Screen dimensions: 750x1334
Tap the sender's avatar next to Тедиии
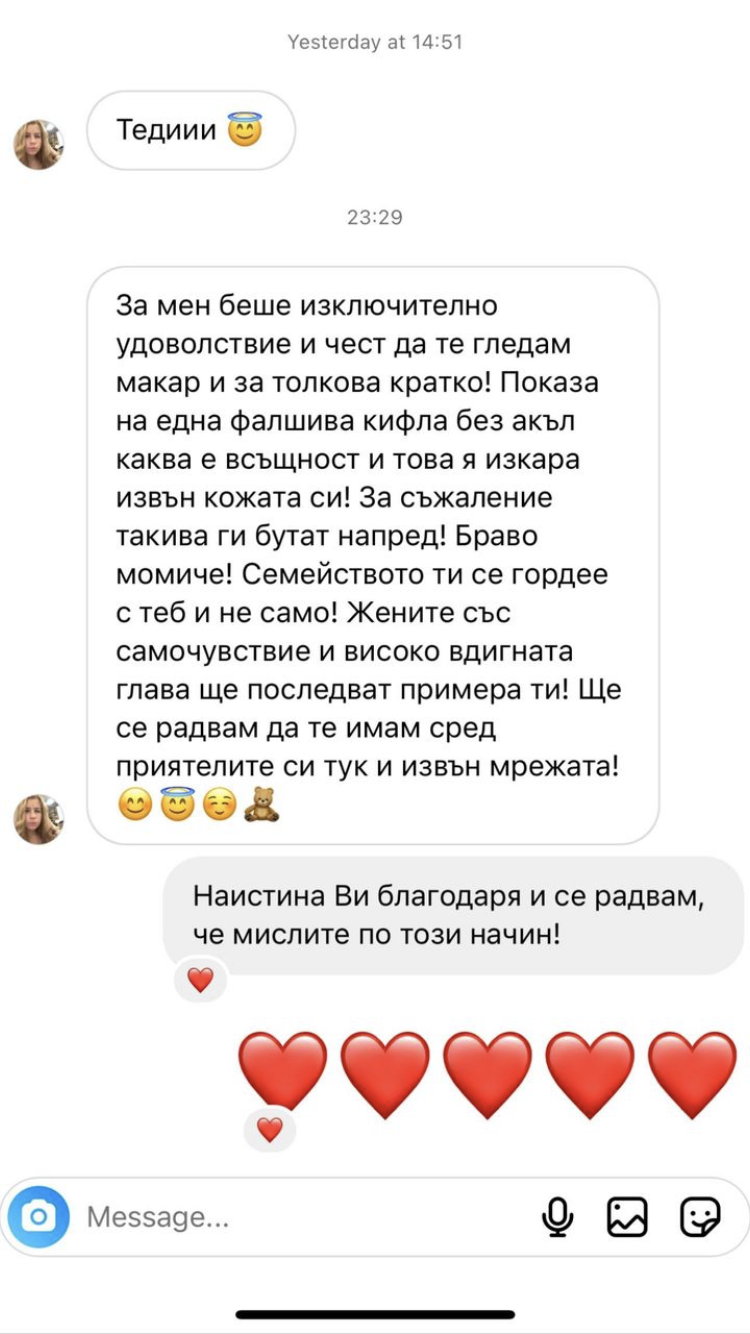39,145
